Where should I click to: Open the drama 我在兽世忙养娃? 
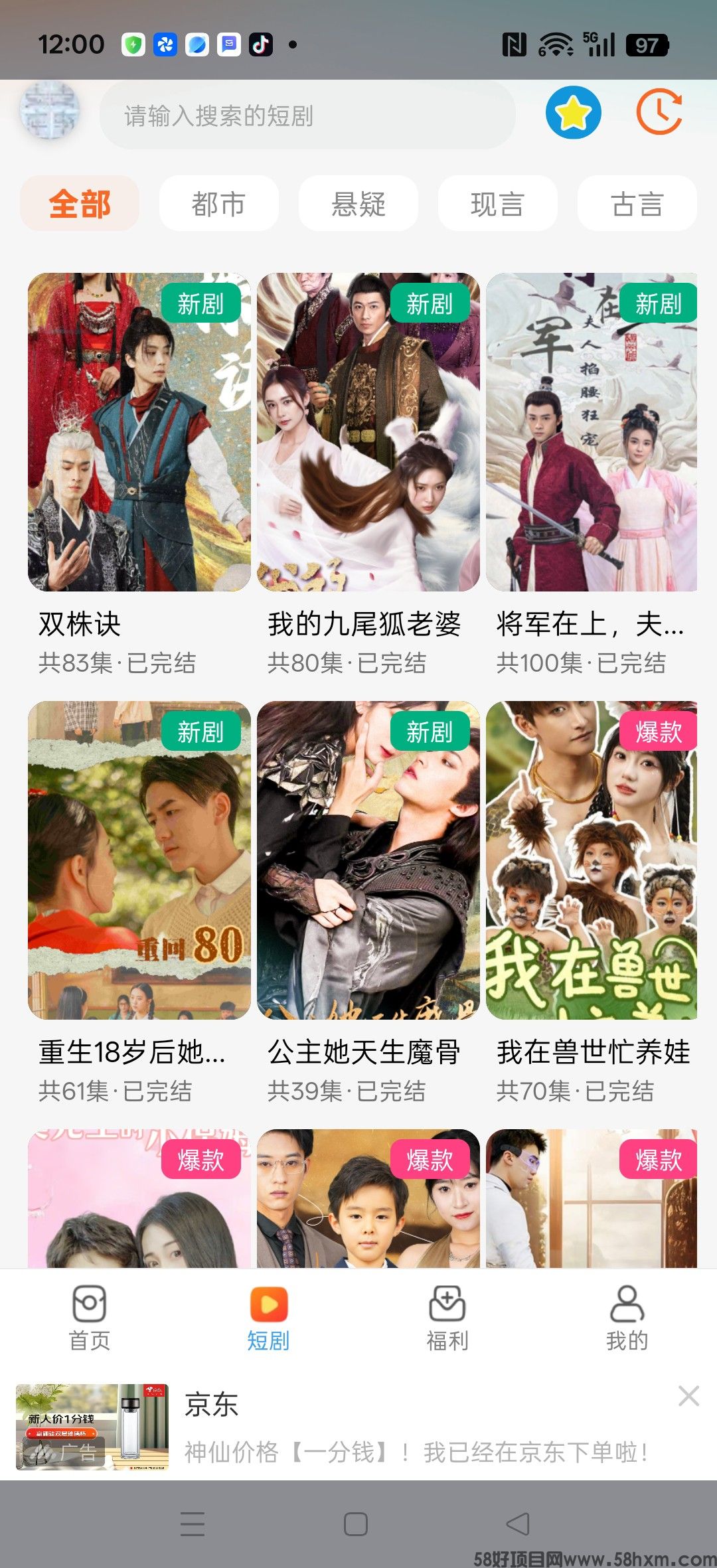pyautogui.click(x=592, y=860)
